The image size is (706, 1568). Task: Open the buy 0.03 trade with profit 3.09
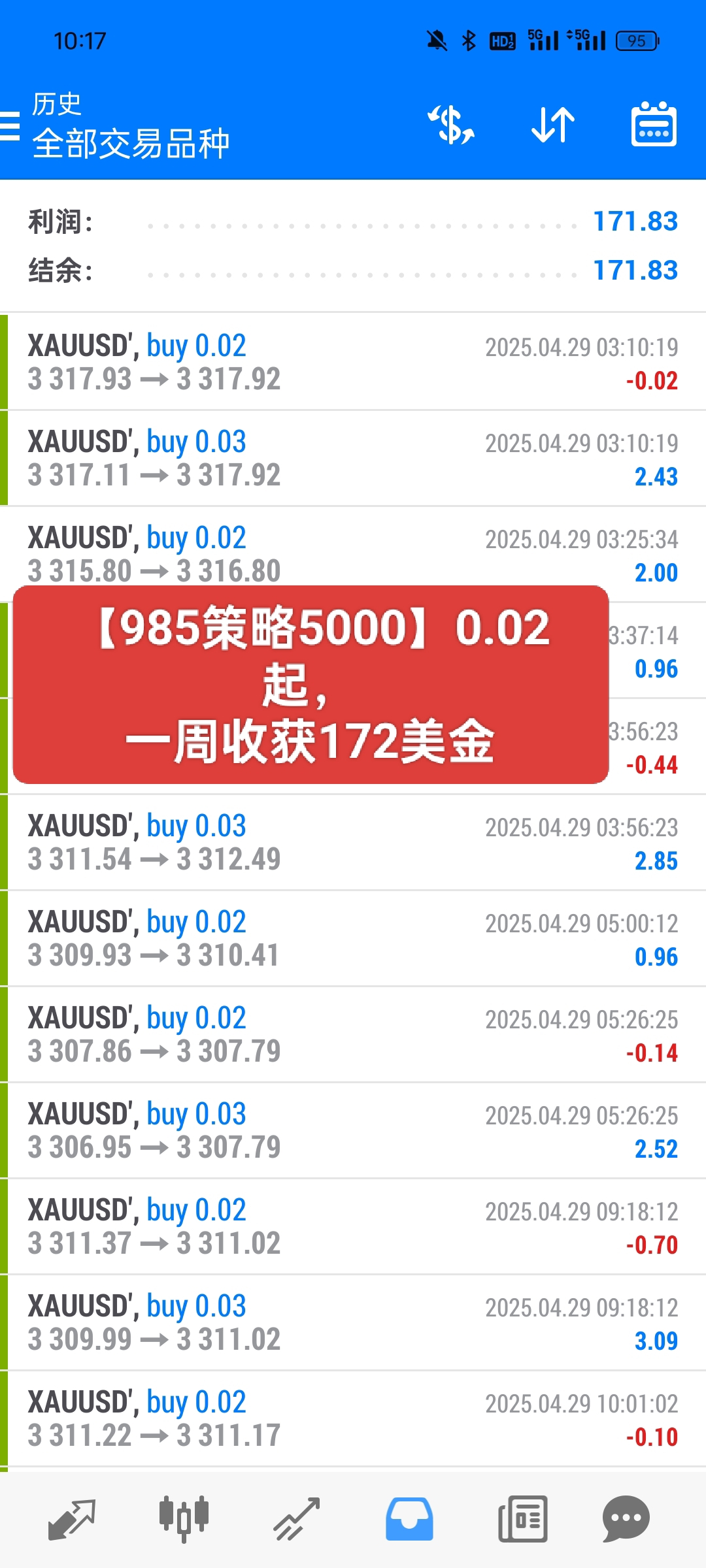(353, 1322)
